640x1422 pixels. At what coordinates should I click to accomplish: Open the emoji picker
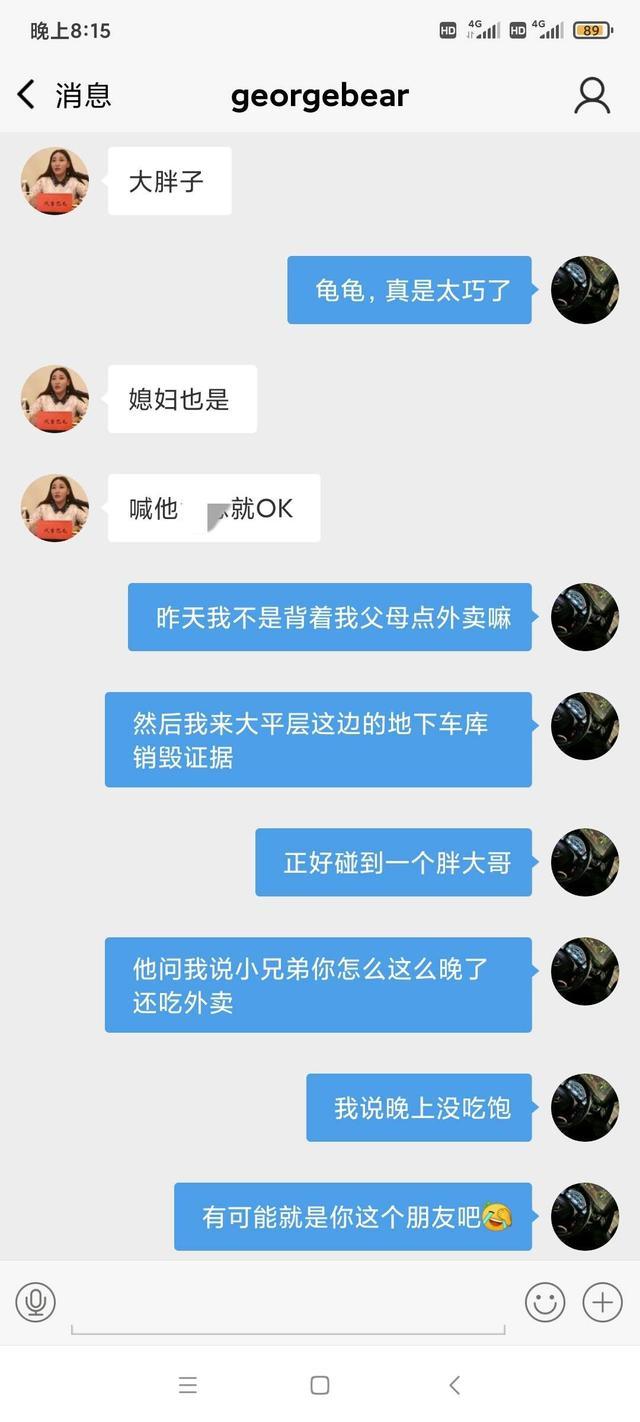click(545, 1302)
